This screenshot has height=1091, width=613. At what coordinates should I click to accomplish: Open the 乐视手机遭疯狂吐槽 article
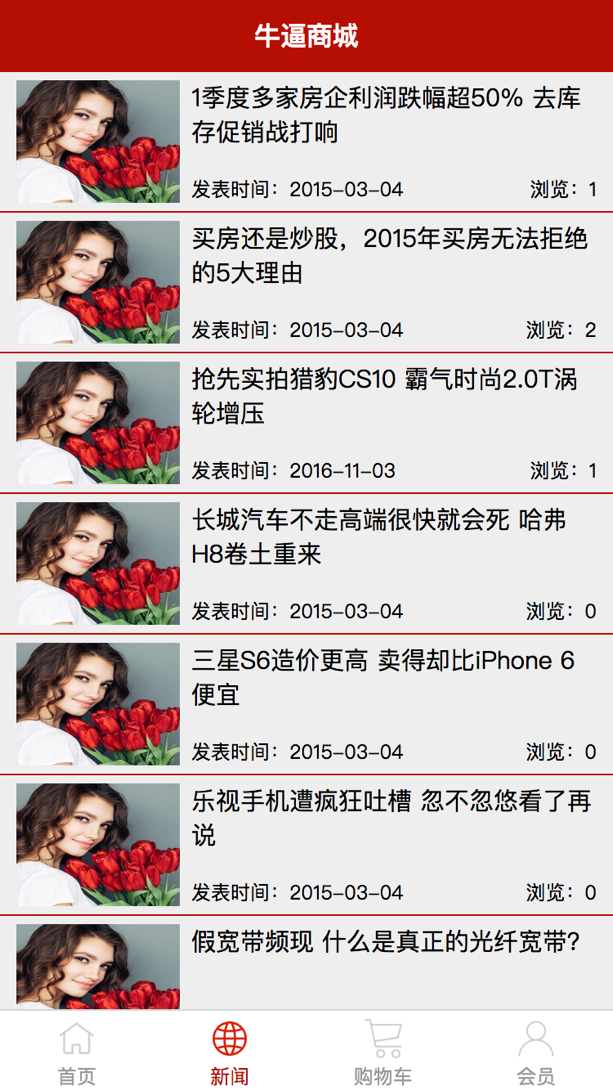pyautogui.click(x=306, y=845)
